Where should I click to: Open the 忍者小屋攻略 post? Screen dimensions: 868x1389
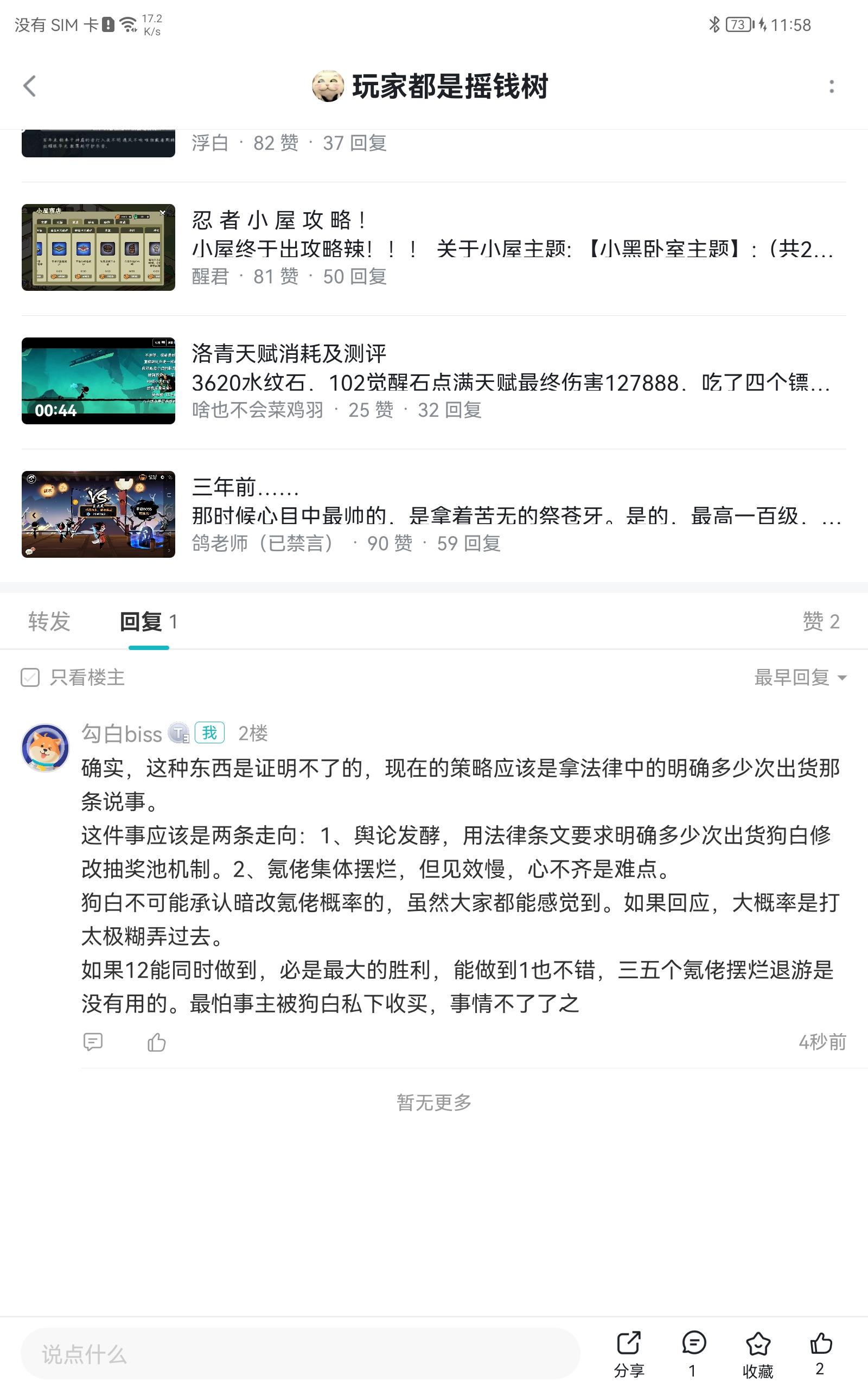click(433, 247)
